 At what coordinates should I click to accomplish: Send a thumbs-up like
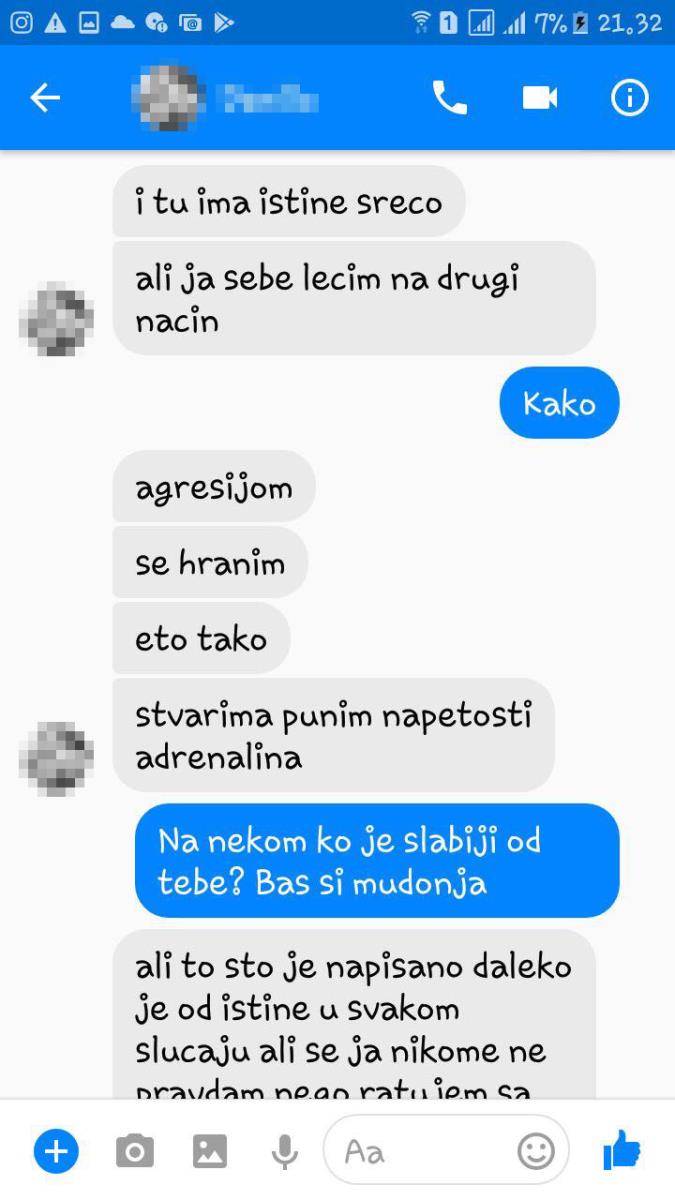tap(622, 1152)
